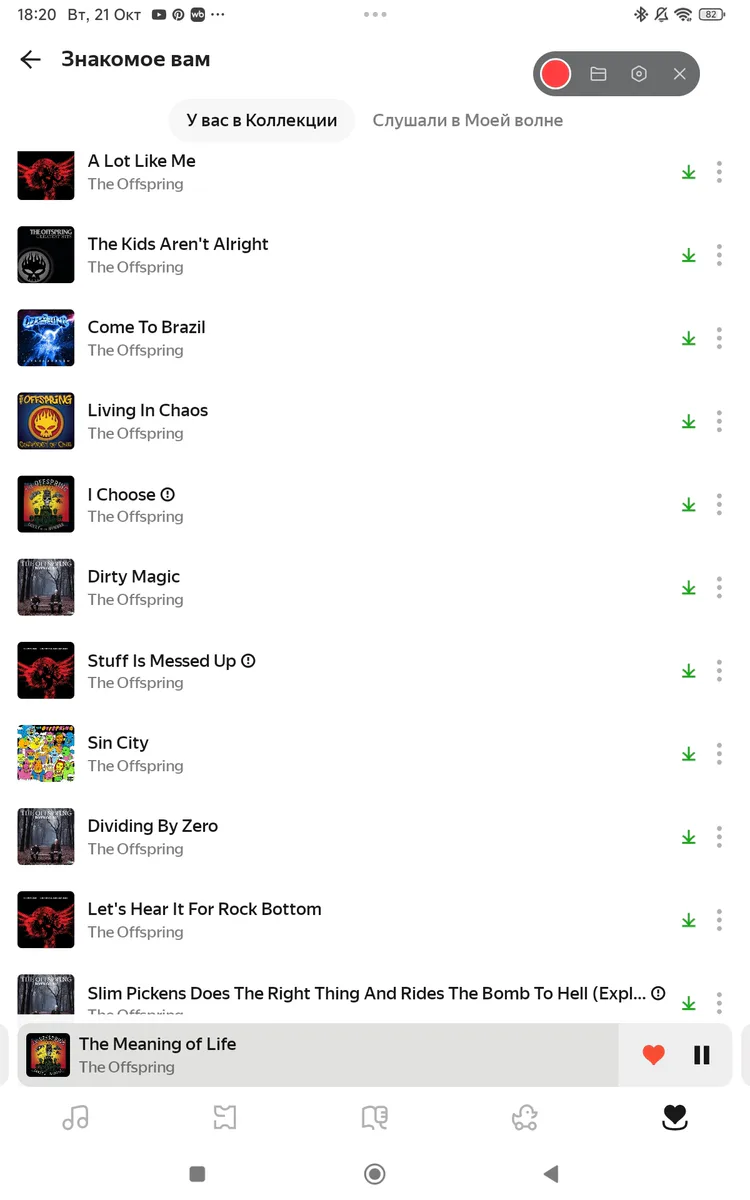
Task: Start screen recording with the red button
Action: [x=555, y=74]
